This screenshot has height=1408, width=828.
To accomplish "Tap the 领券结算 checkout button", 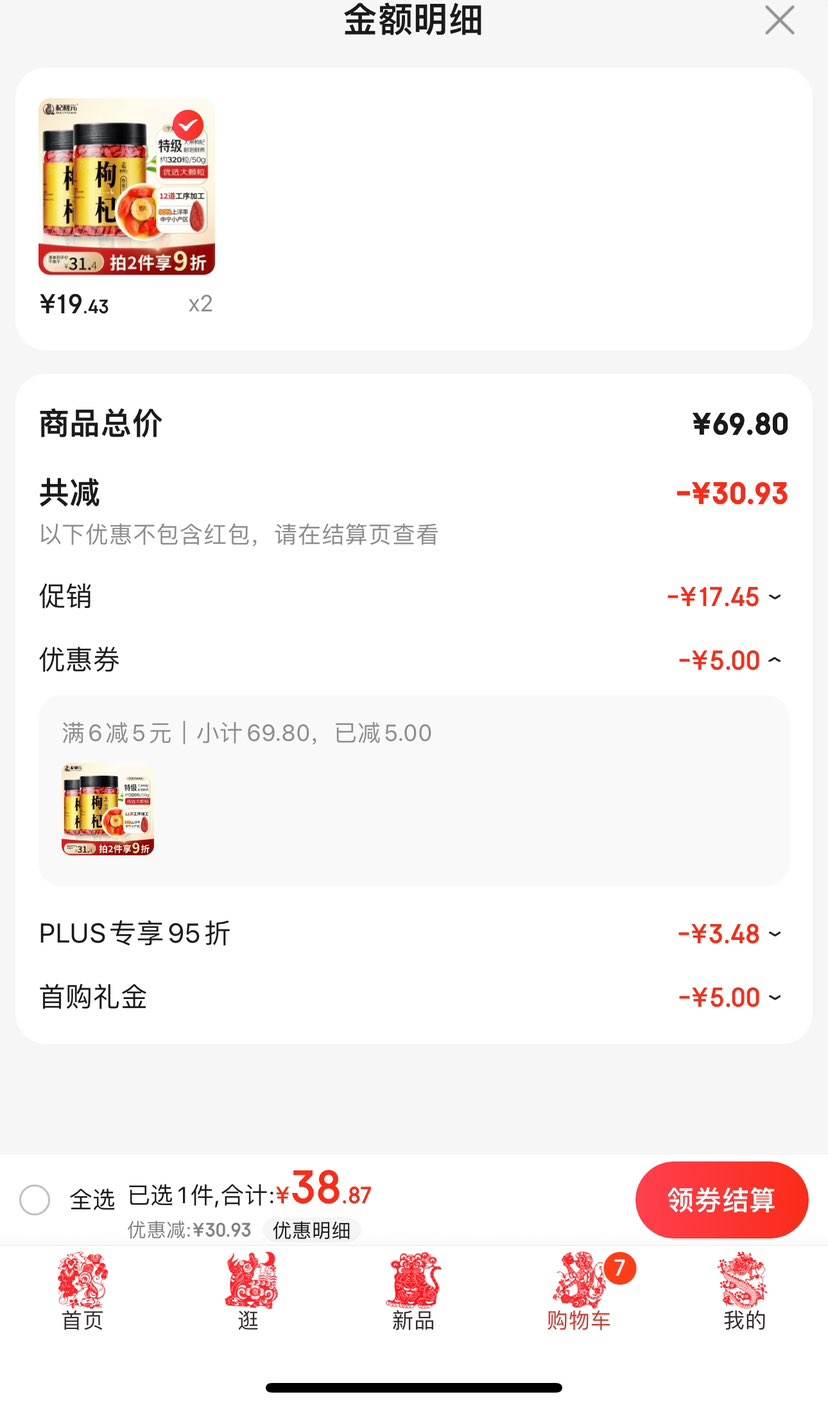I will (x=721, y=1200).
